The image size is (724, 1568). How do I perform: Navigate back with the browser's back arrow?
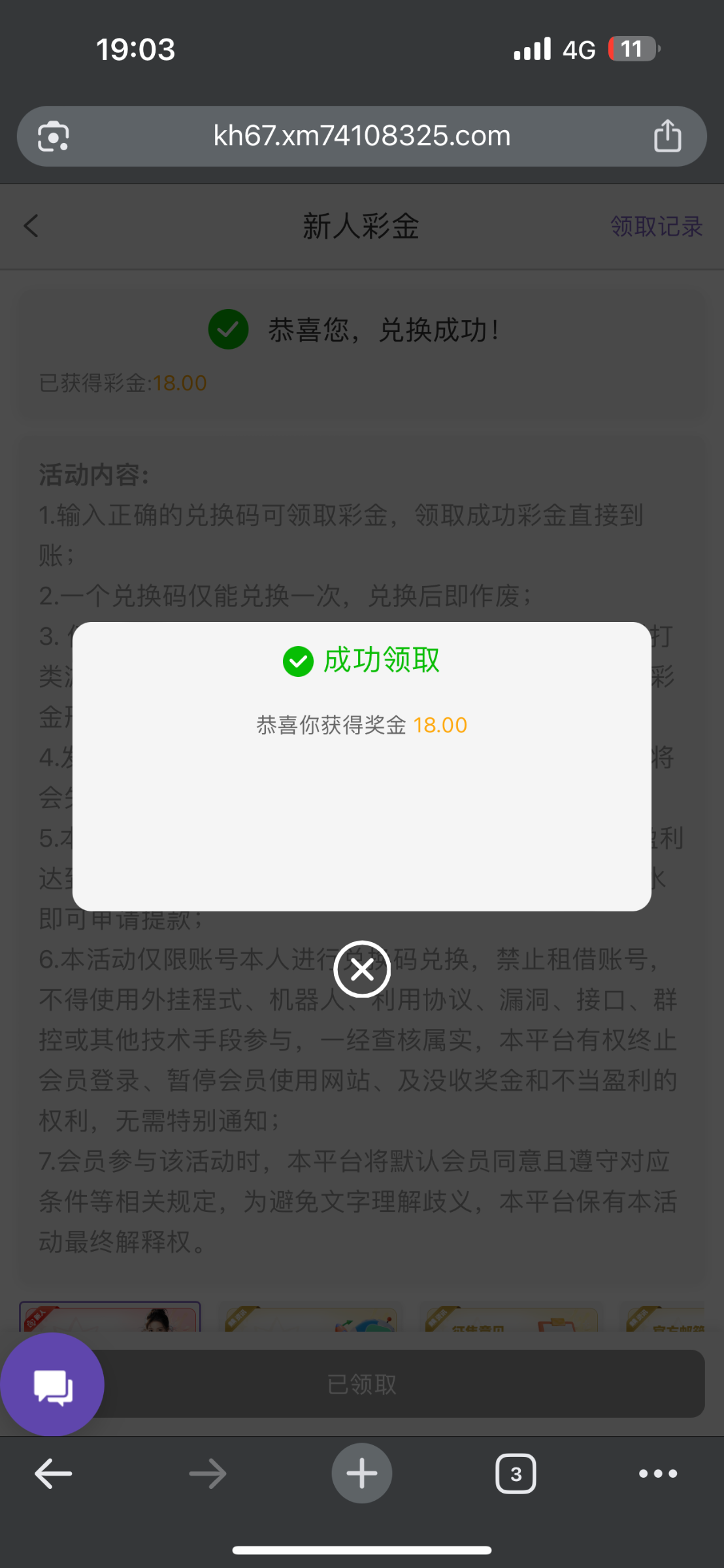point(53,1474)
